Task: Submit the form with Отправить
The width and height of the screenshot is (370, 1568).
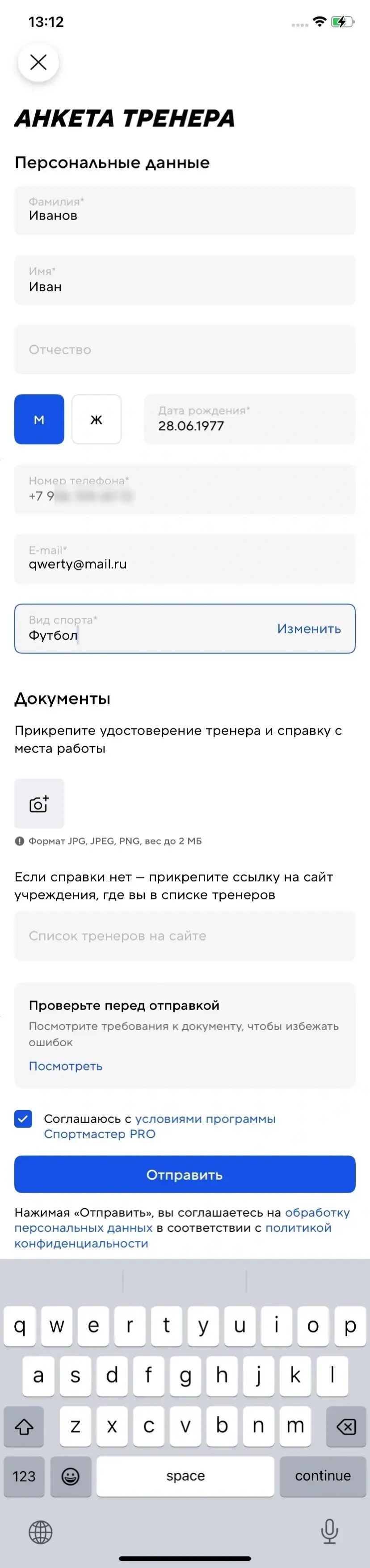Action: coord(185,1174)
